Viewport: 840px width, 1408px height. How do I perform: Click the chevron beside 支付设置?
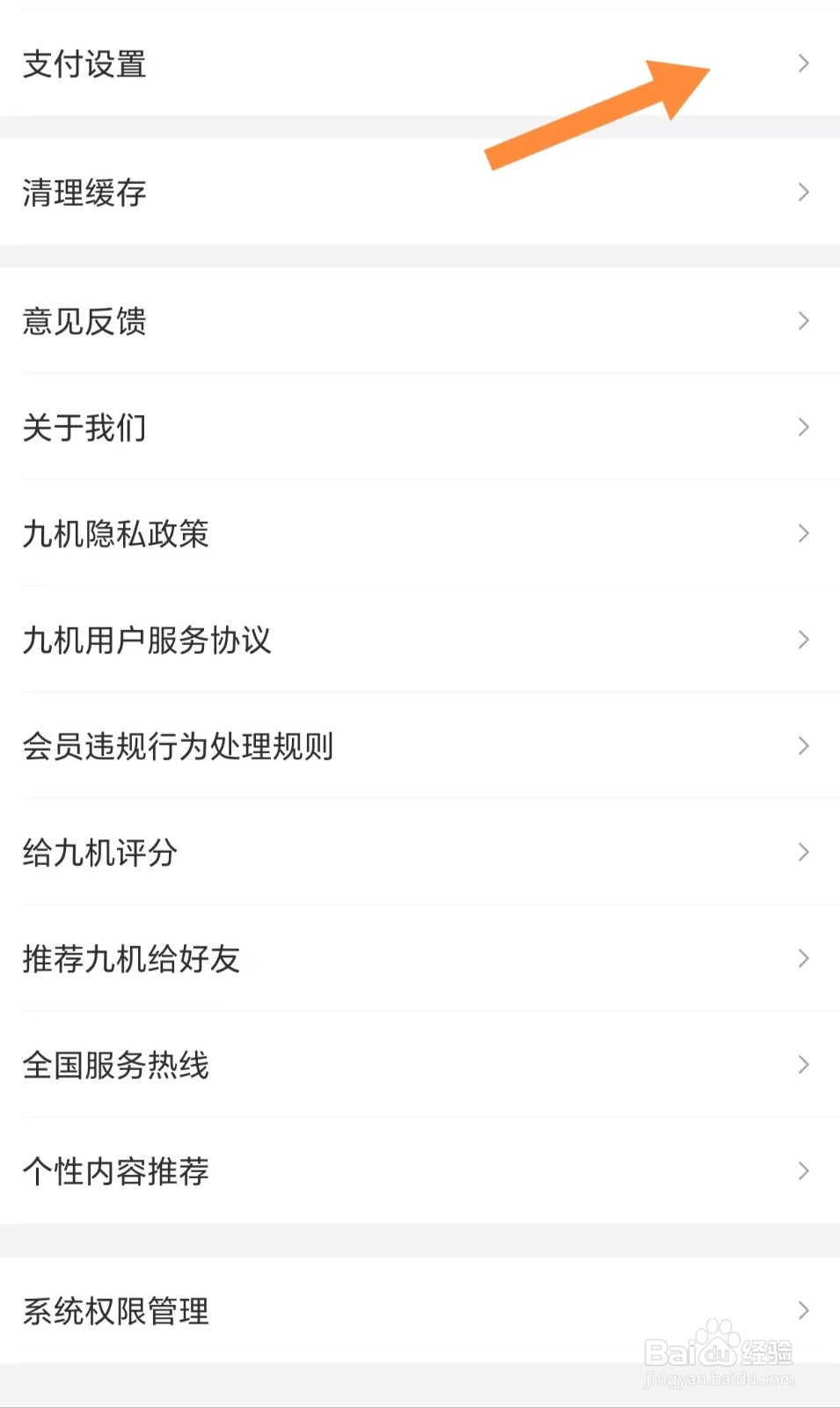click(803, 64)
